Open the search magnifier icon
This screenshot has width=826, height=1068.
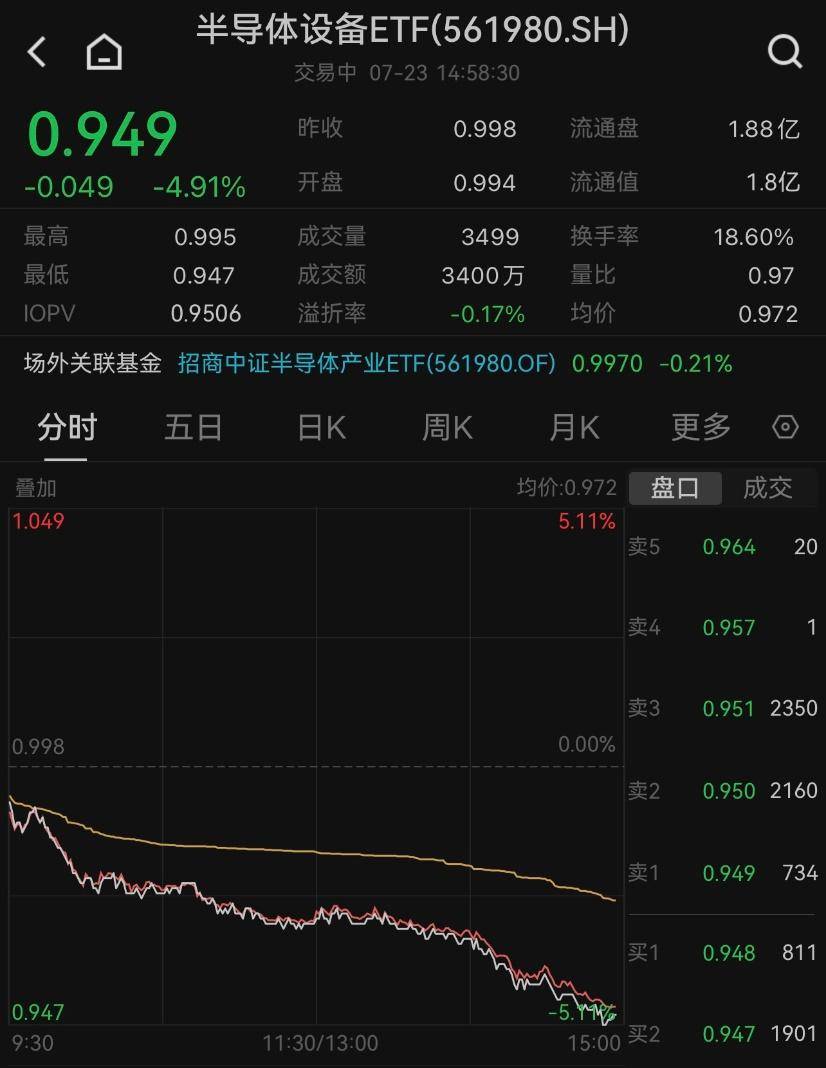point(785,50)
